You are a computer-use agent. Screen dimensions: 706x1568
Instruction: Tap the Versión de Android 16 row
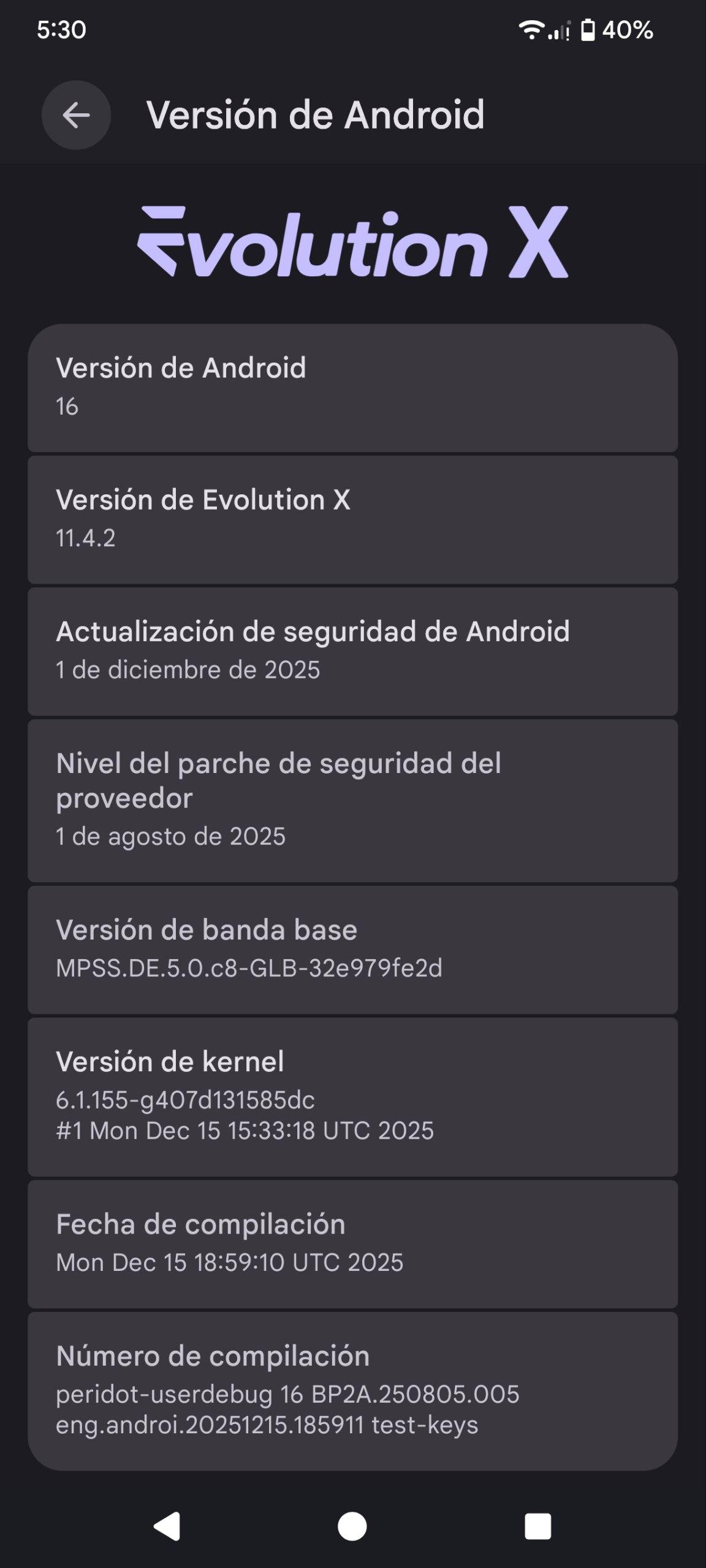(x=352, y=388)
